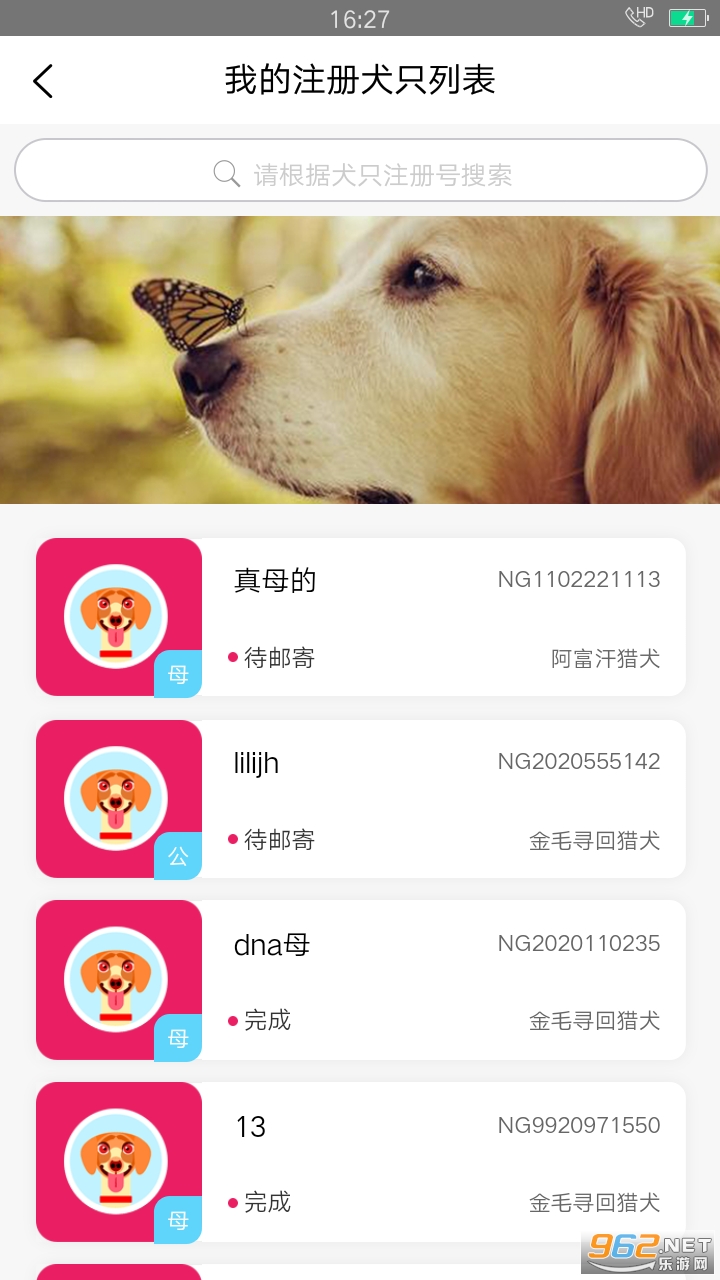Go back using the top-left arrow

tap(43, 81)
